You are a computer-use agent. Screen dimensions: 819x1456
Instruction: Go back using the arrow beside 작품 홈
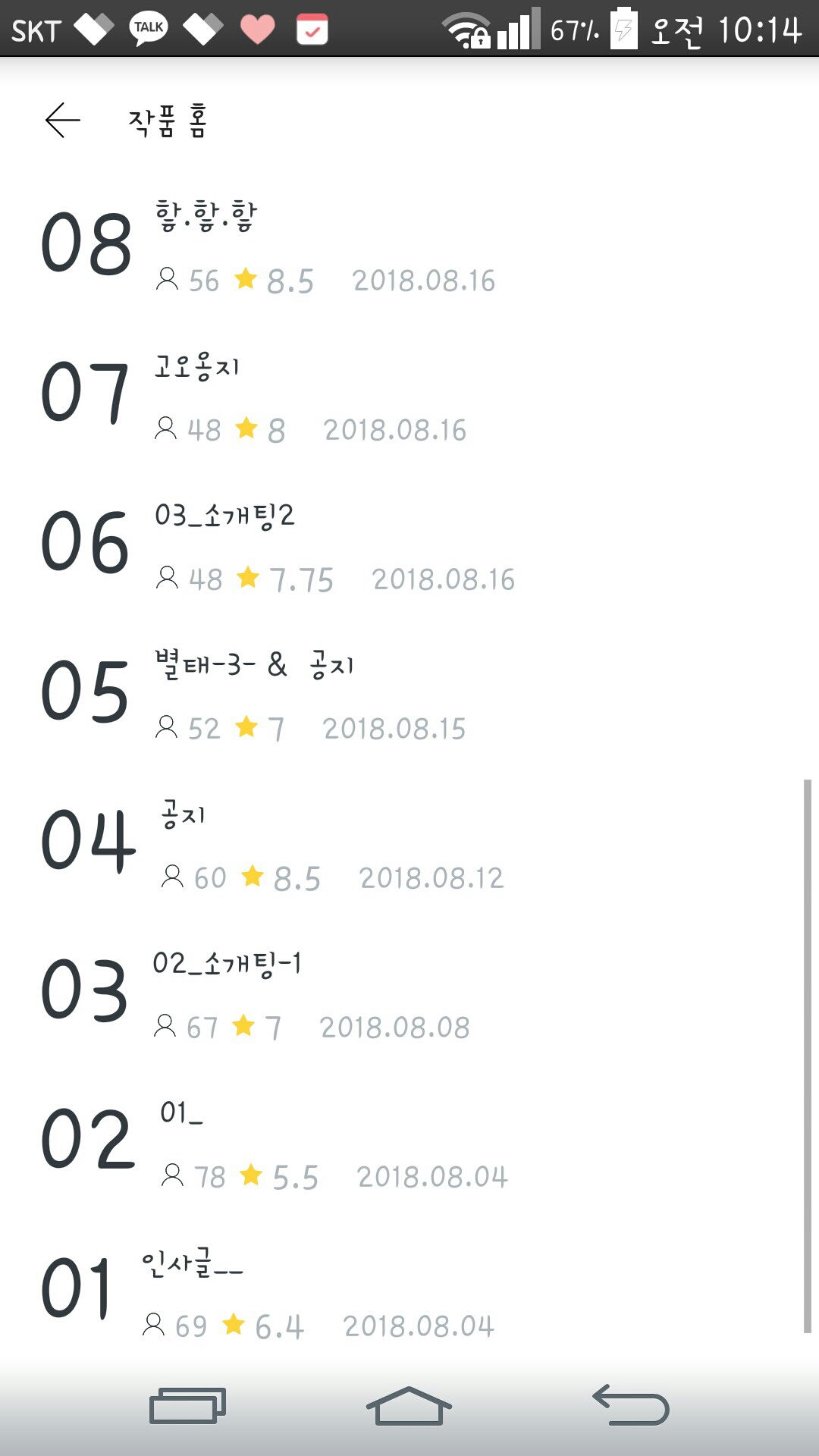tap(62, 121)
